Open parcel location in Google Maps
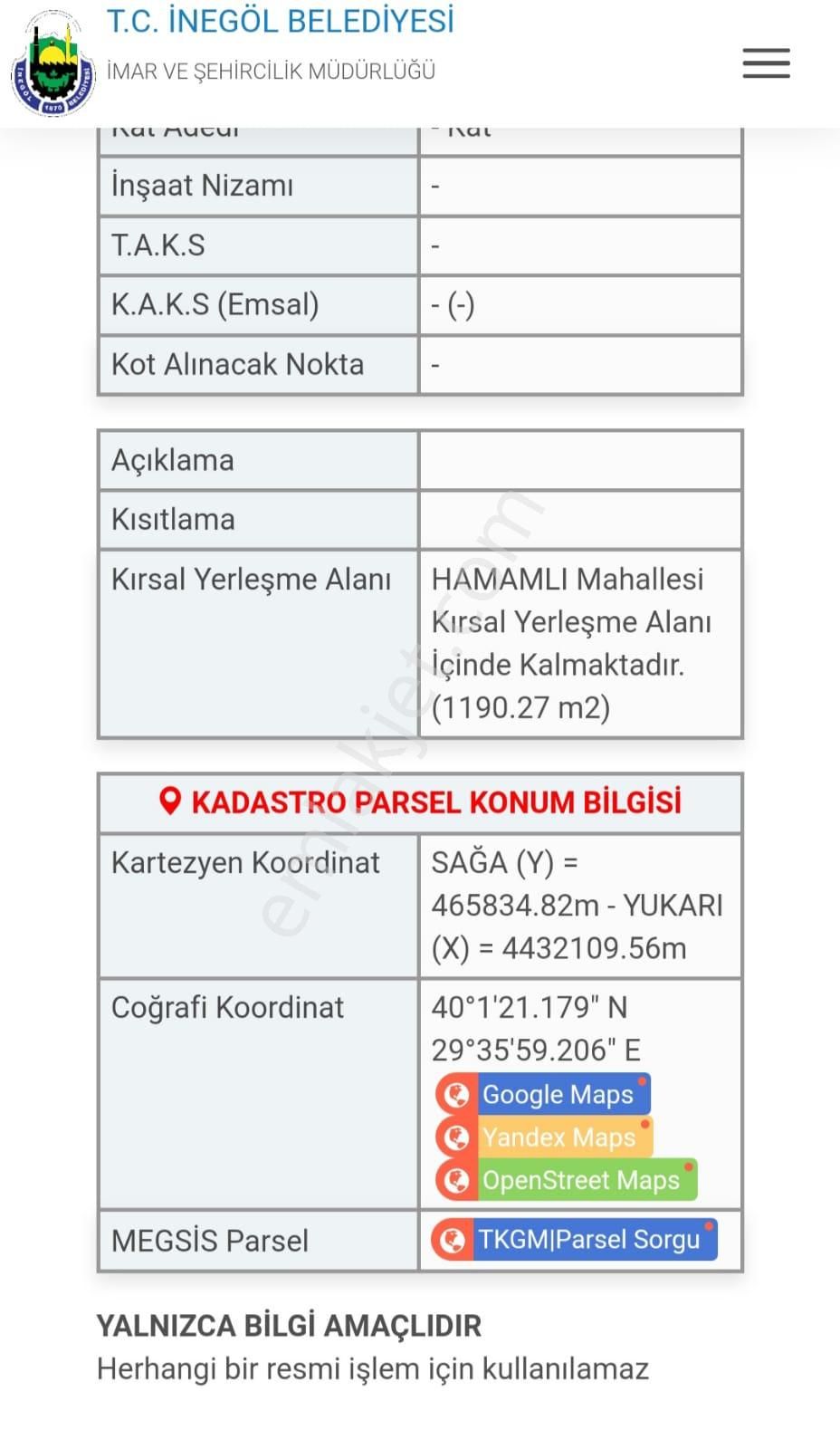 [x=558, y=1094]
